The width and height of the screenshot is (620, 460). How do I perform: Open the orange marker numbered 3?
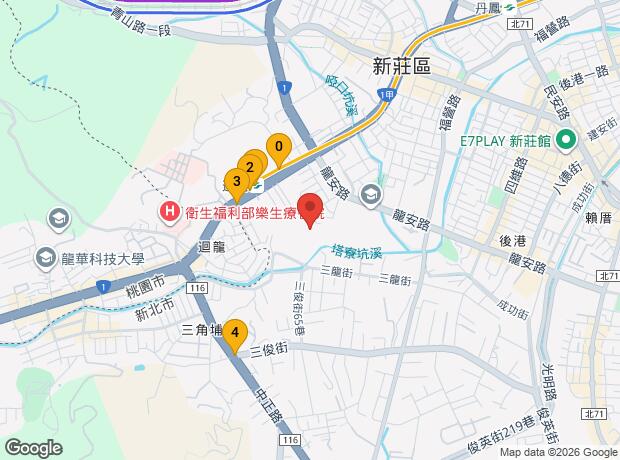pos(236,181)
